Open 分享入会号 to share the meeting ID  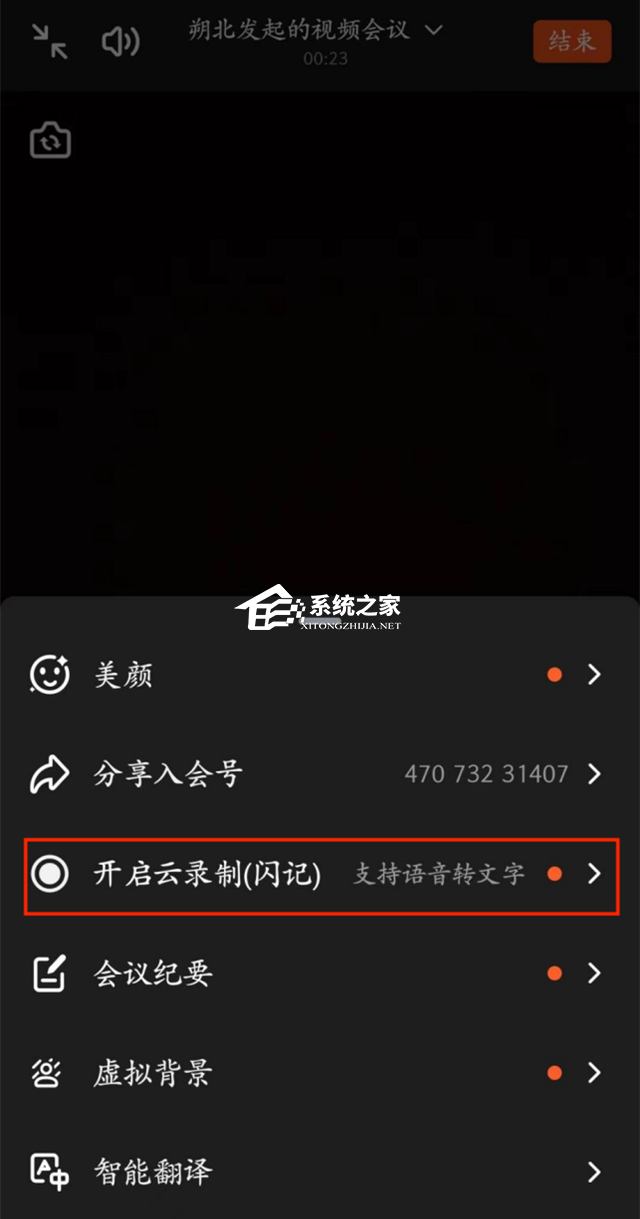320,773
